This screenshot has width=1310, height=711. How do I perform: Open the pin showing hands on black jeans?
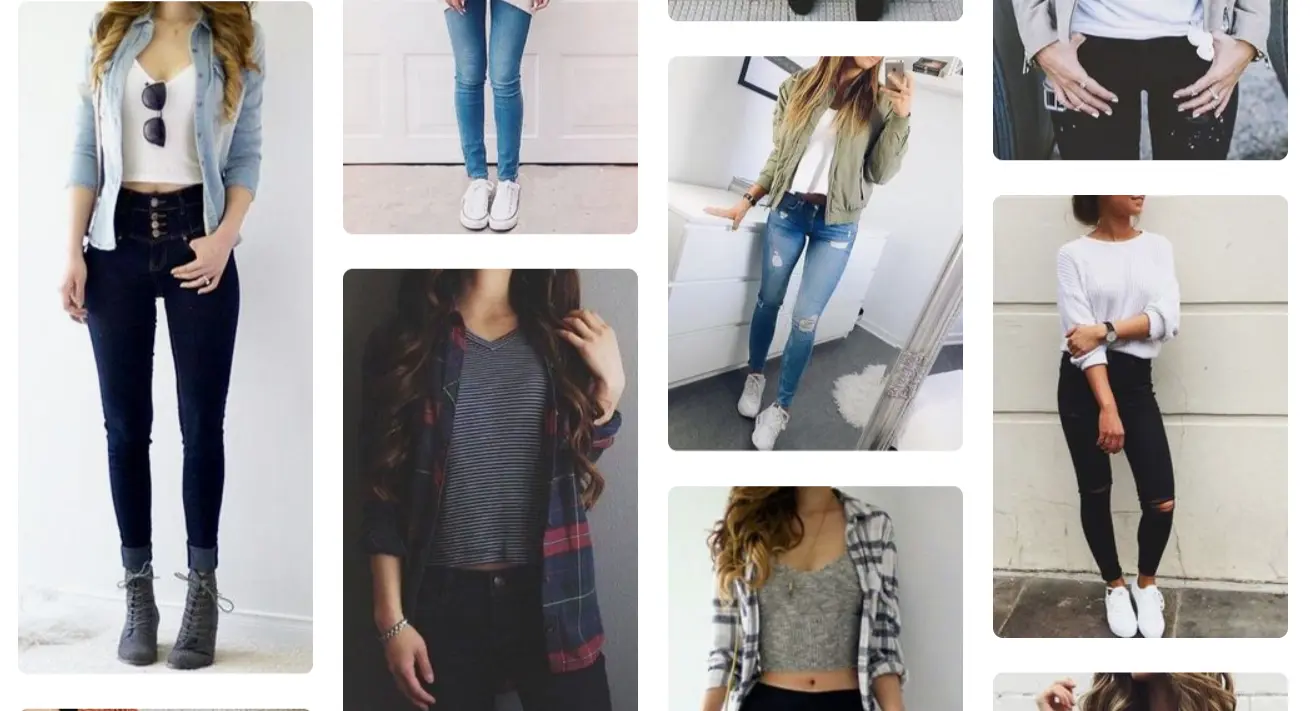(1140, 79)
